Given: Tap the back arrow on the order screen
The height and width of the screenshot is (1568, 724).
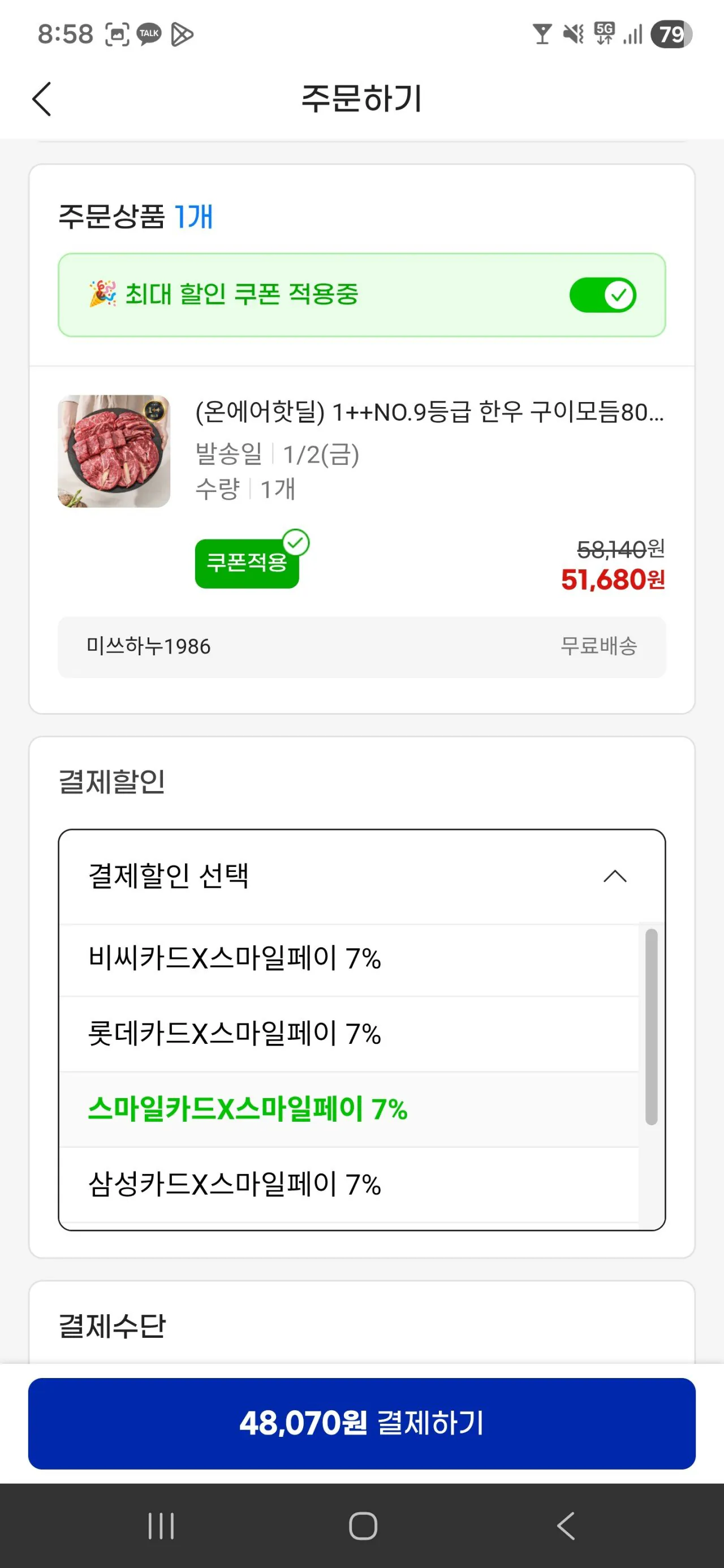Looking at the screenshot, I should click(41, 99).
